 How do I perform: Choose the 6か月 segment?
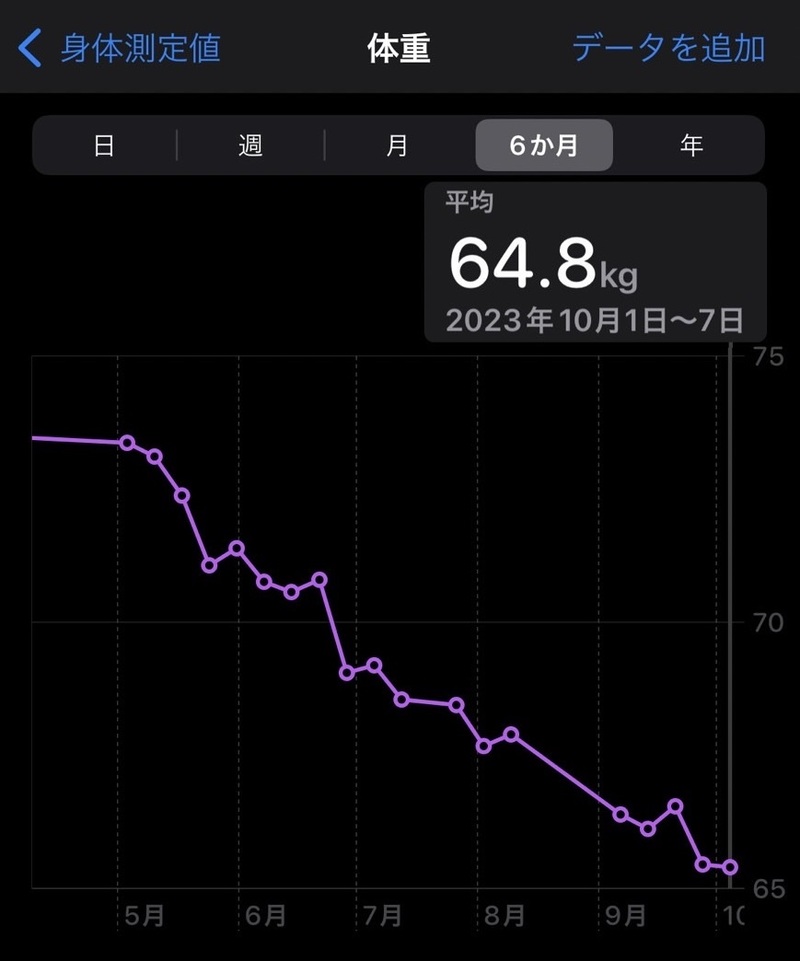544,146
